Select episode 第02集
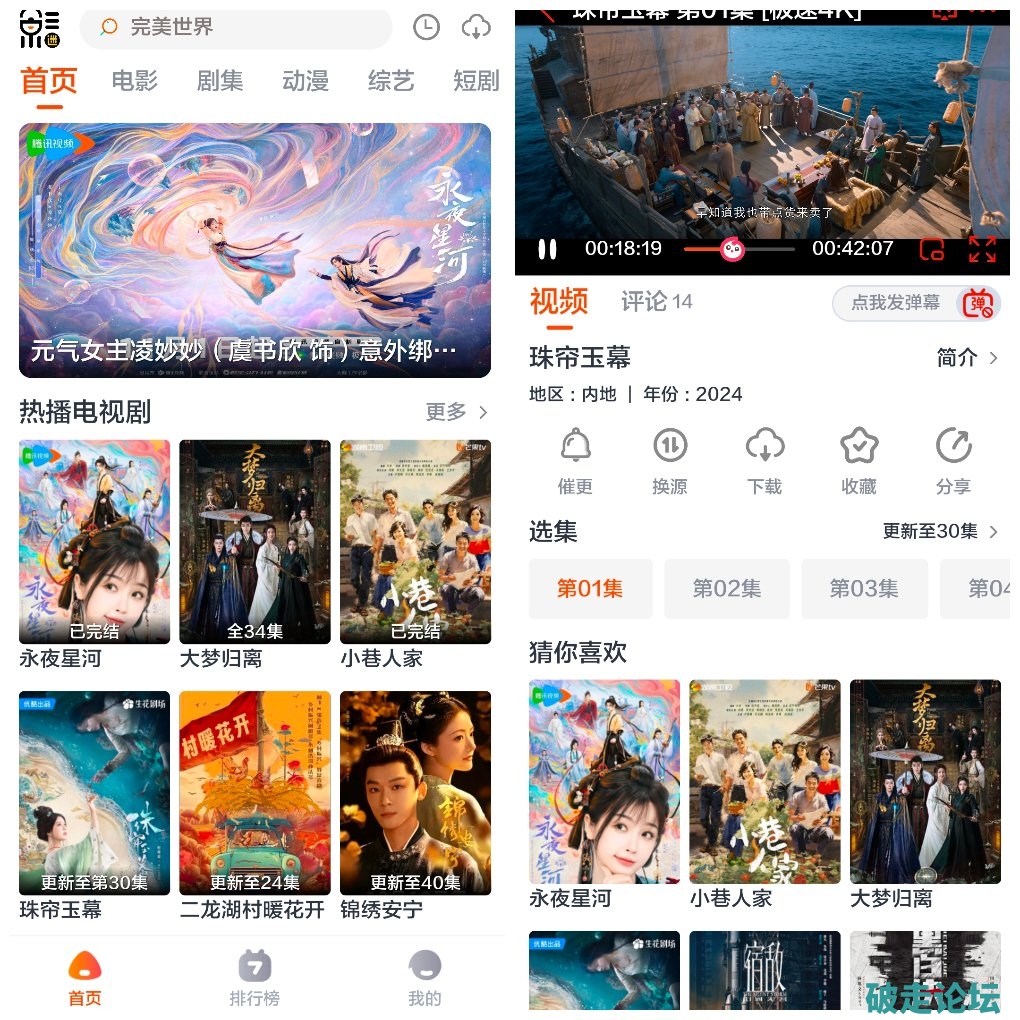 [727, 588]
